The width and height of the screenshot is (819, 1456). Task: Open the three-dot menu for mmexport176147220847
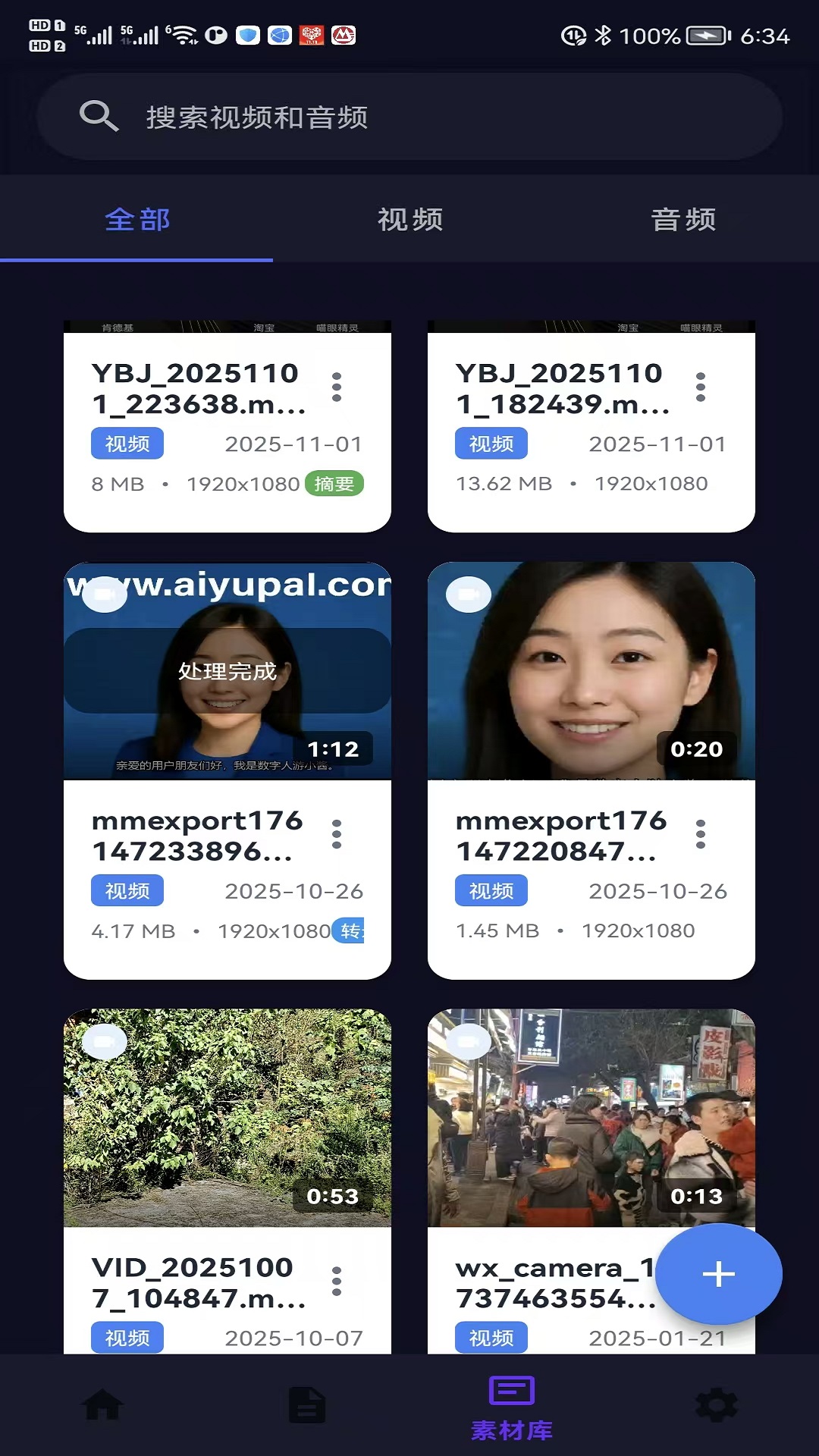pos(701,836)
